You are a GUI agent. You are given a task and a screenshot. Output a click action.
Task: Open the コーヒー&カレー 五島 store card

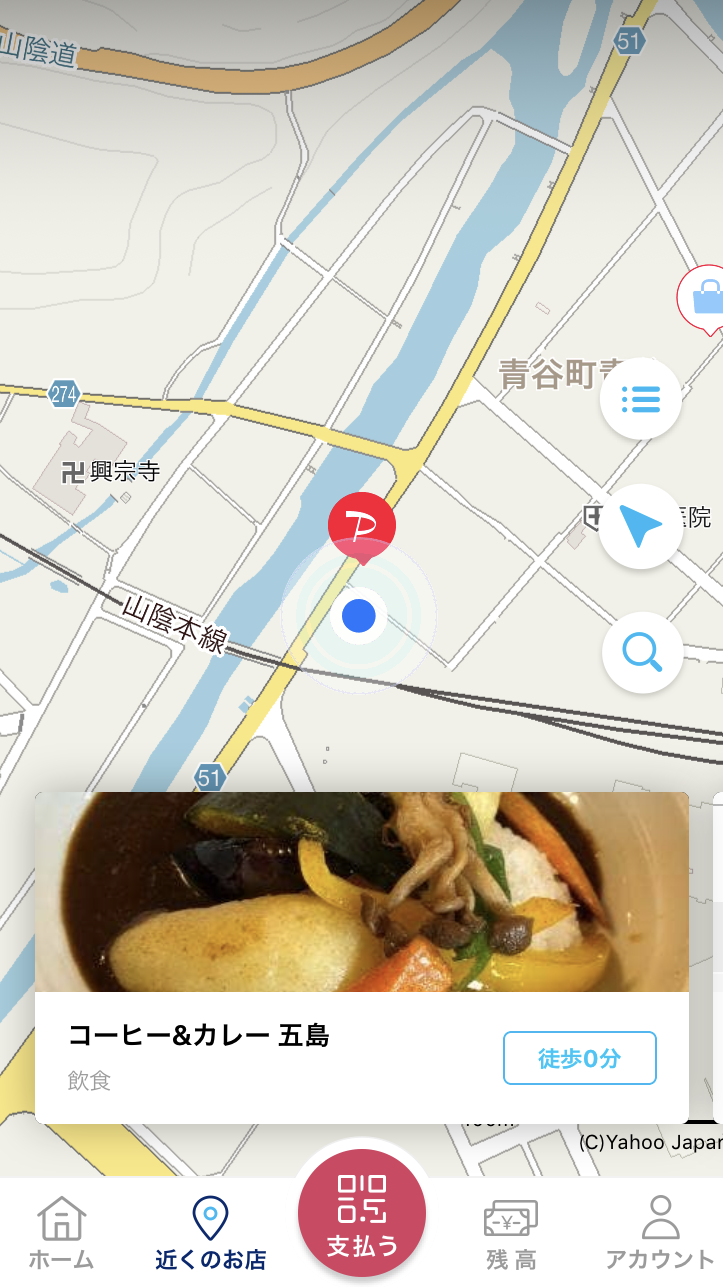click(x=362, y=957)
